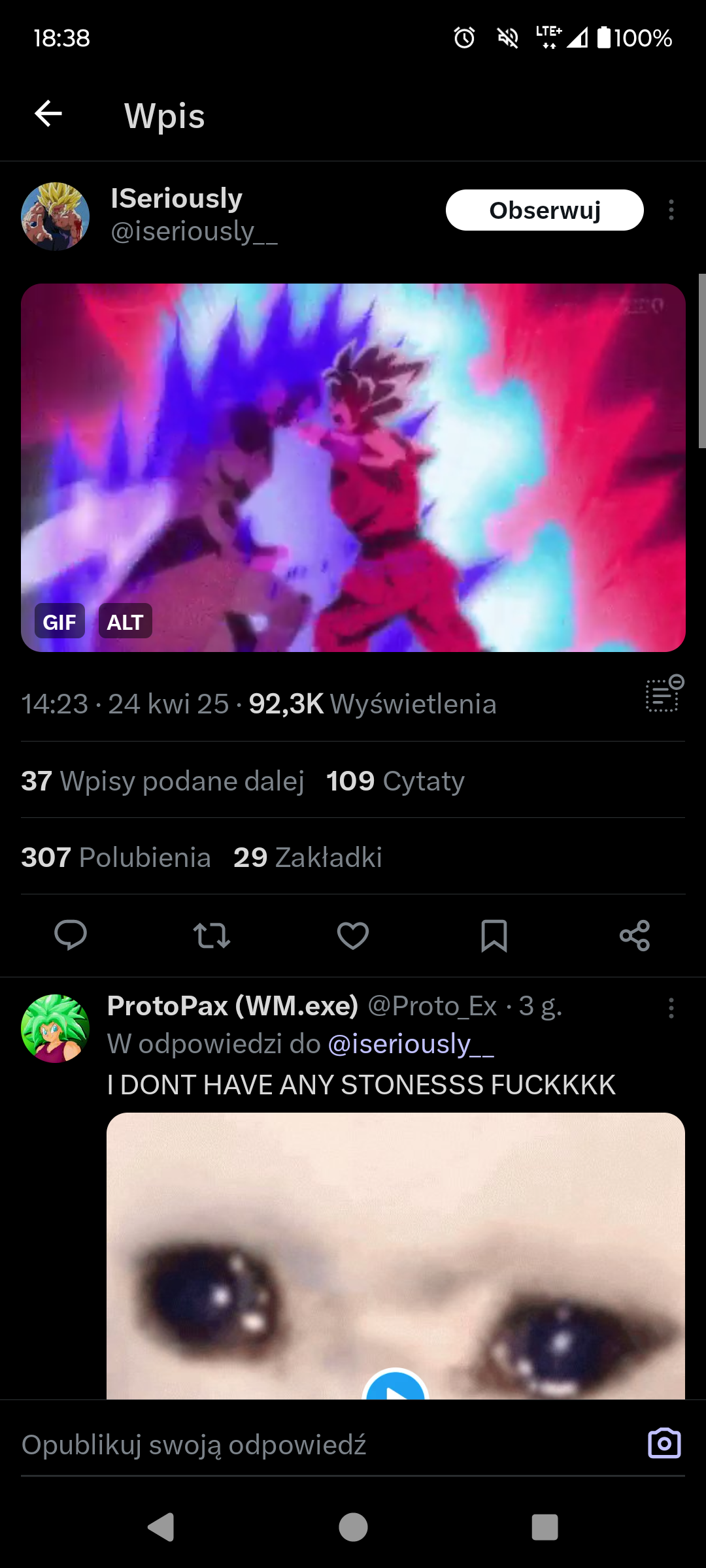706x1568 pixels.
Task: View the 109 Cytaty list
Action: point(395,781)
